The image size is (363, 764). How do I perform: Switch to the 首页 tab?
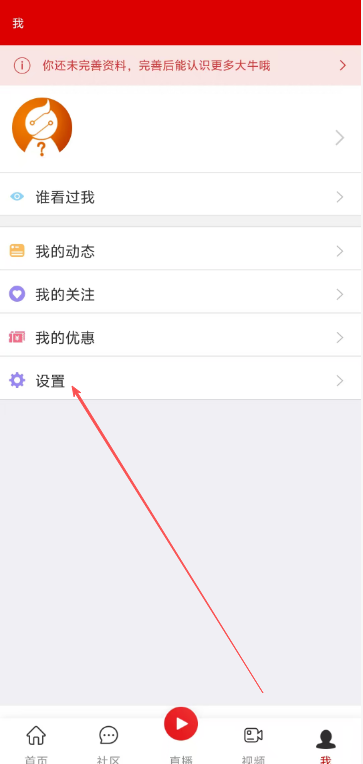click(36, 743)
